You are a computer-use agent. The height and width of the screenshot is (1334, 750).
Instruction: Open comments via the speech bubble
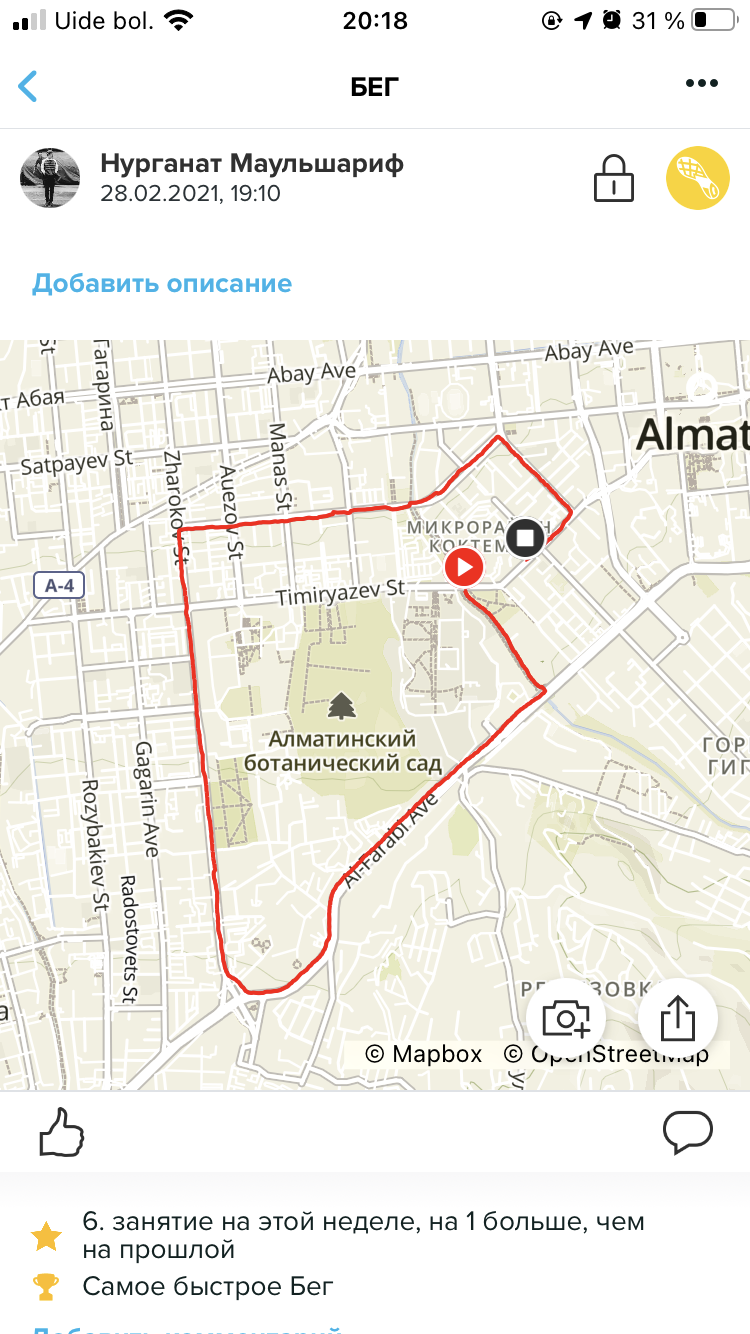pos(688,1132)
